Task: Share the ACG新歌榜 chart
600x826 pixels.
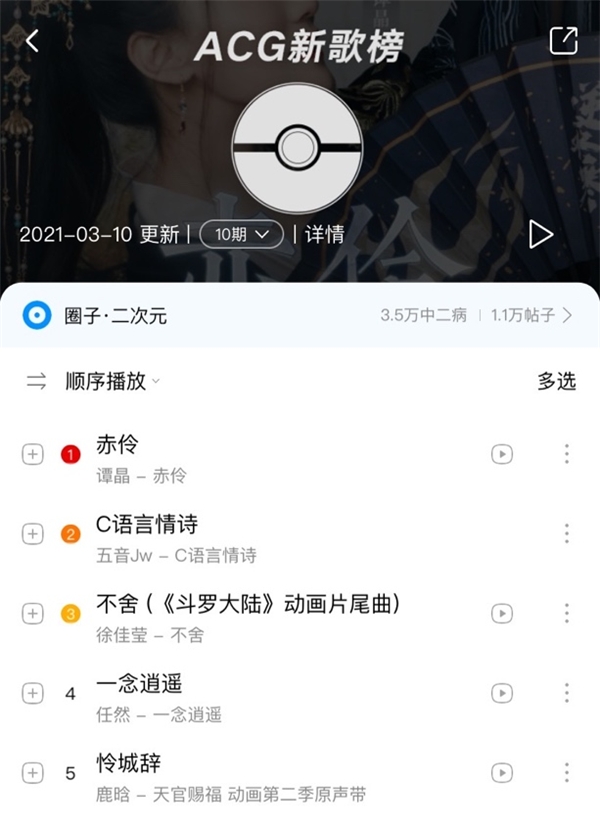Action: pyautogui.click(x=563, y=41)
